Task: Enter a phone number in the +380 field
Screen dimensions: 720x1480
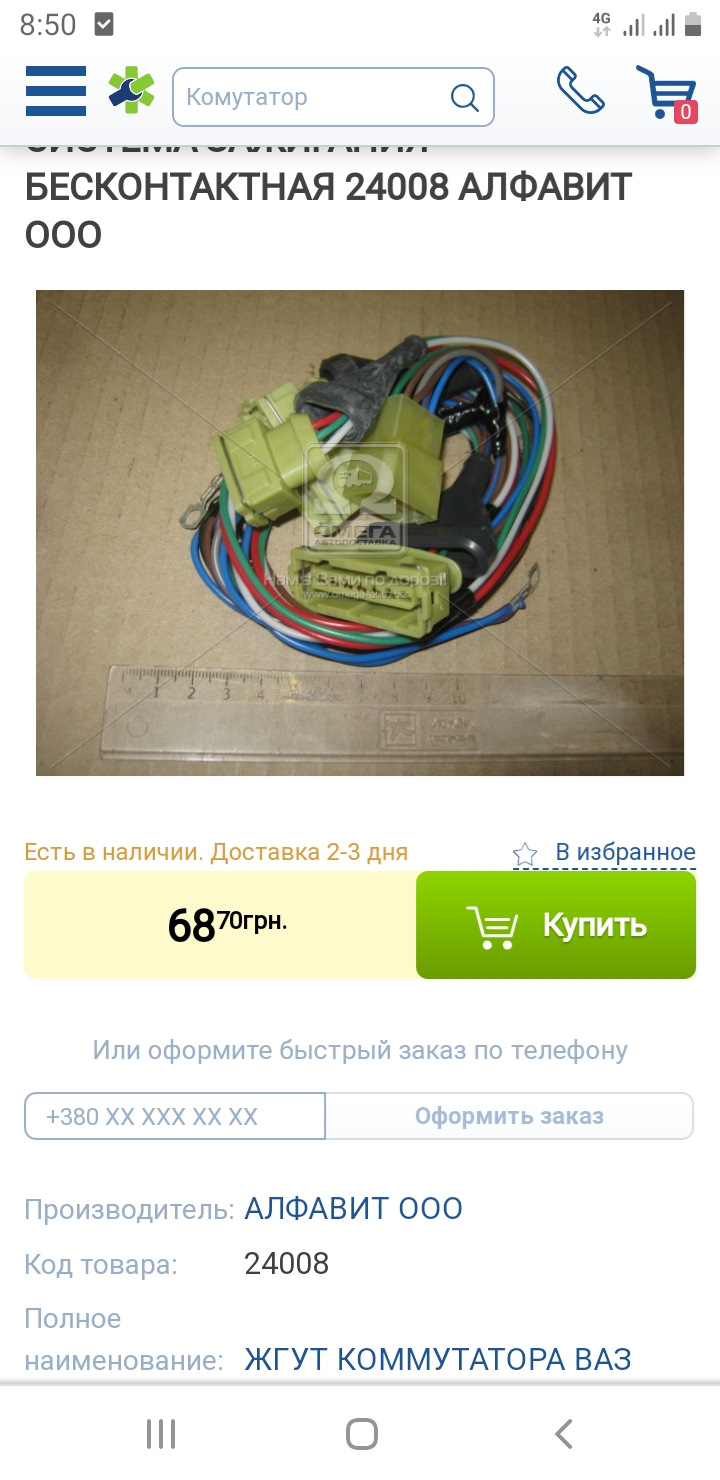Action: [175, 1116]
